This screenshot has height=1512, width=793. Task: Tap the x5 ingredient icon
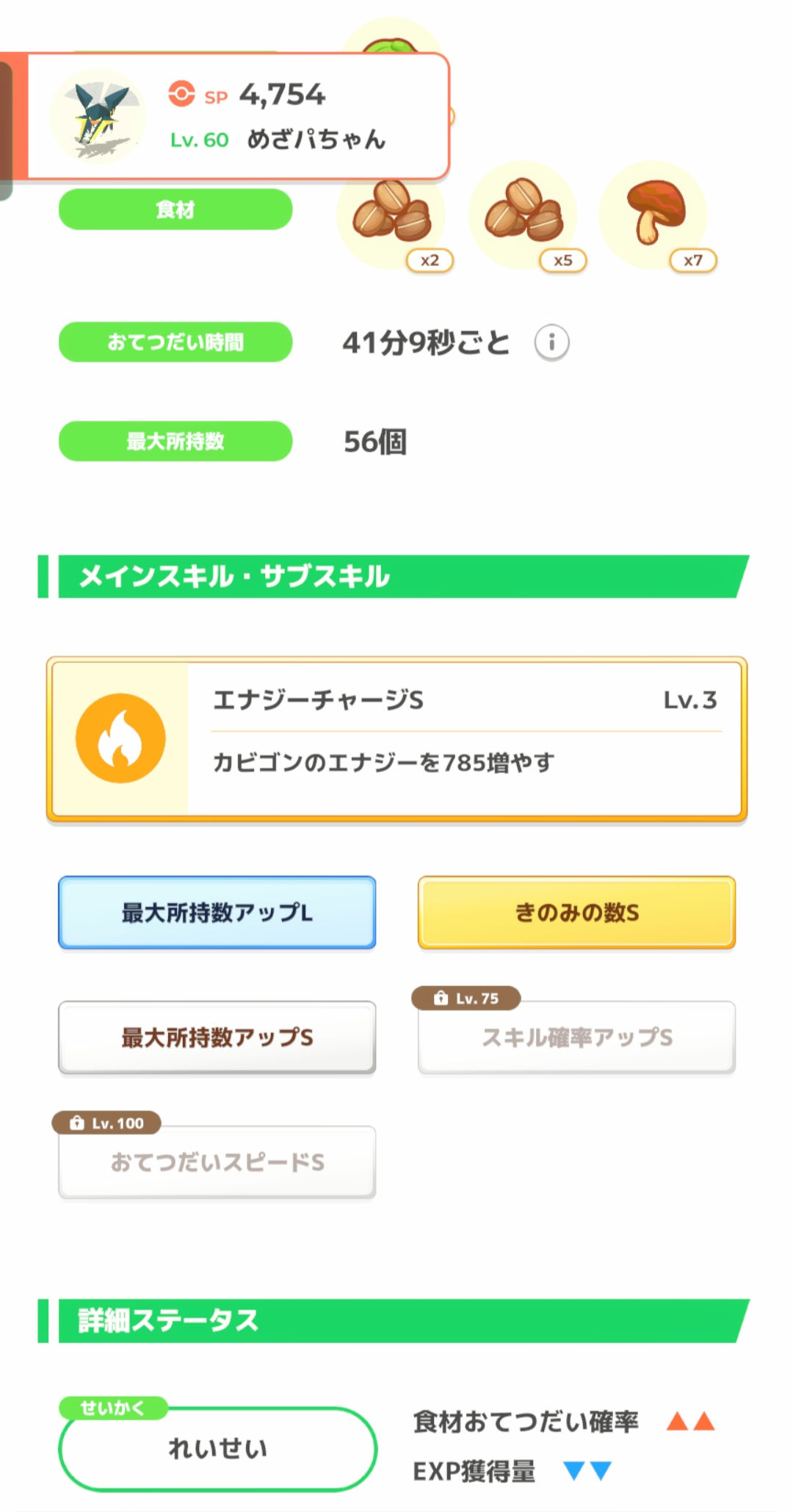[x=524, y=216]
